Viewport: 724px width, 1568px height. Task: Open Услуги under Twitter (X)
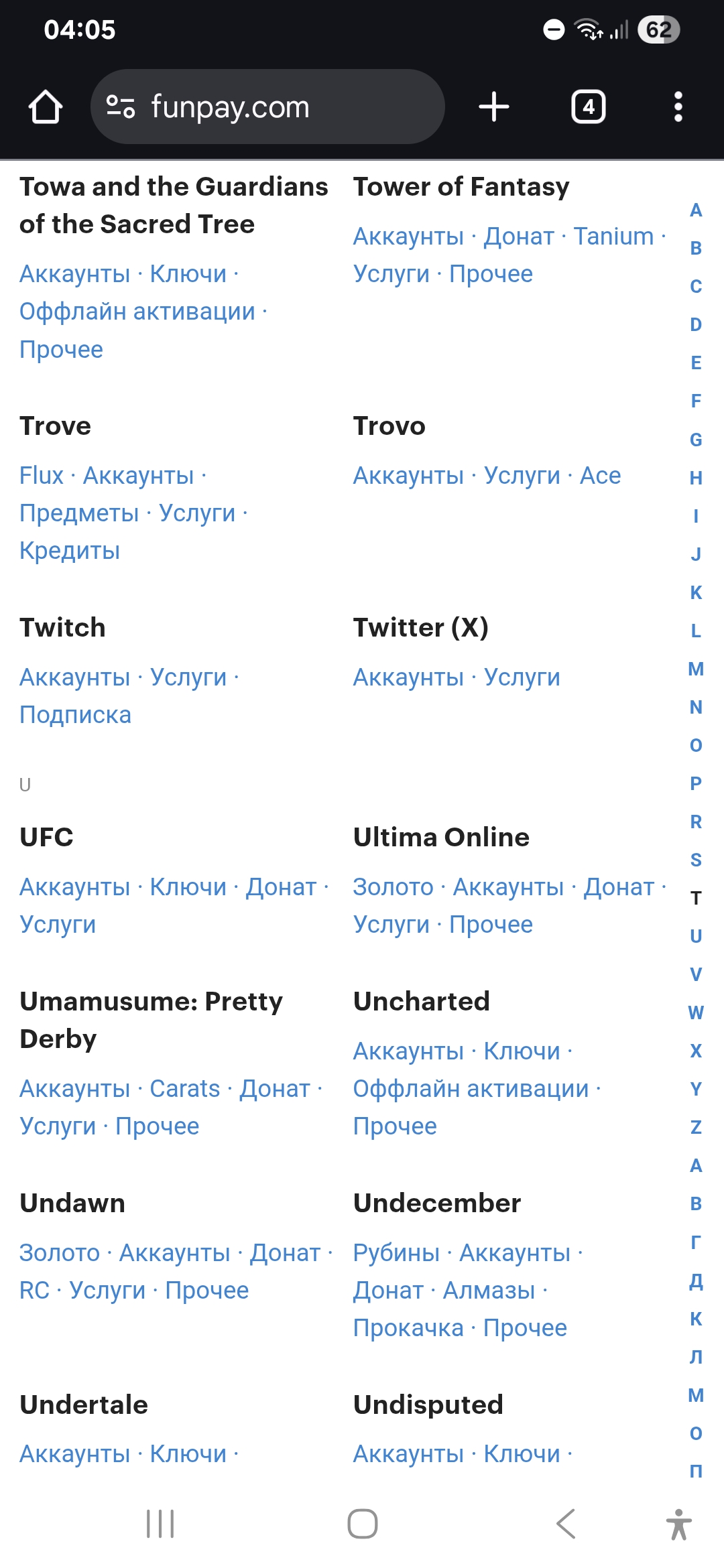click(x=522, y=677)
